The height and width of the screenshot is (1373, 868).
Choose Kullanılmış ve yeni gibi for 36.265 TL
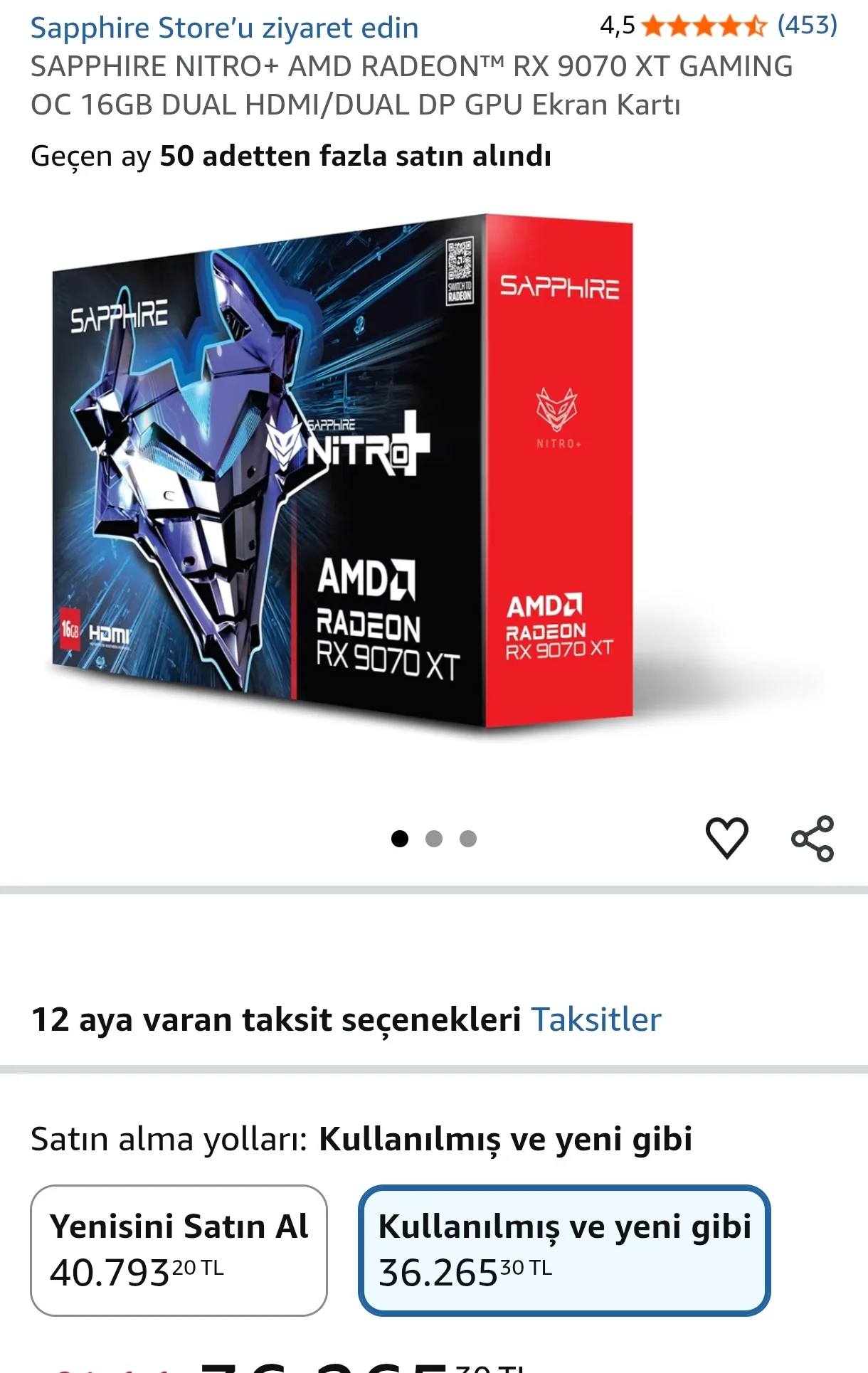(x=564, y=1250)
